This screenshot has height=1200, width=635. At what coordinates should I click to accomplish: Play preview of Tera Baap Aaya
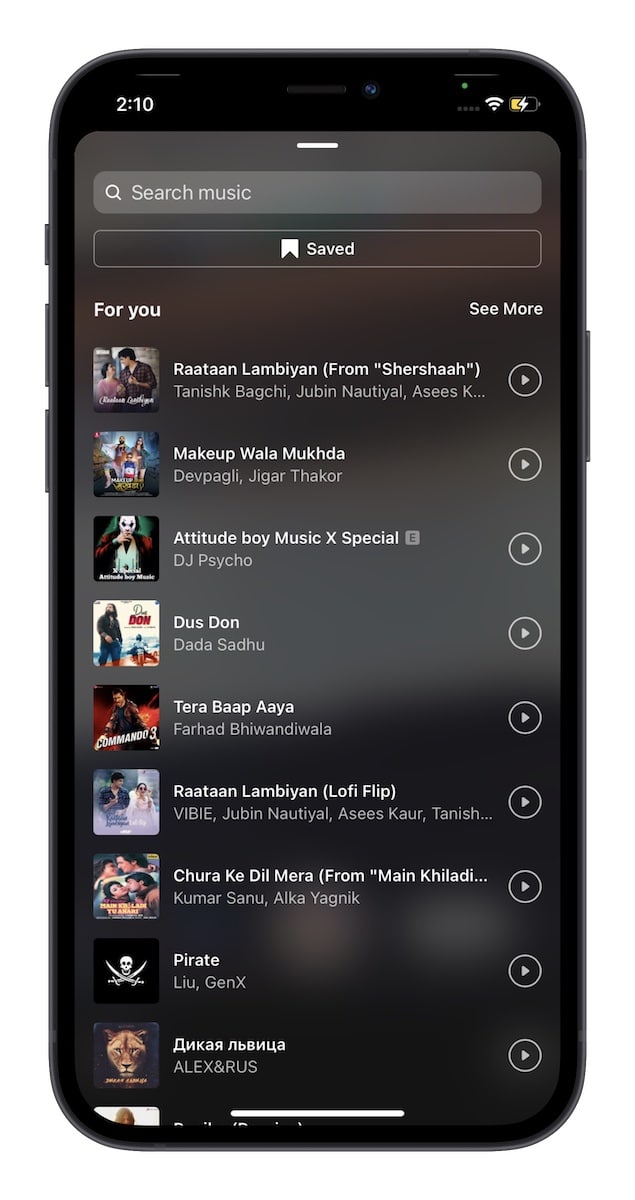tap(524, 718)
